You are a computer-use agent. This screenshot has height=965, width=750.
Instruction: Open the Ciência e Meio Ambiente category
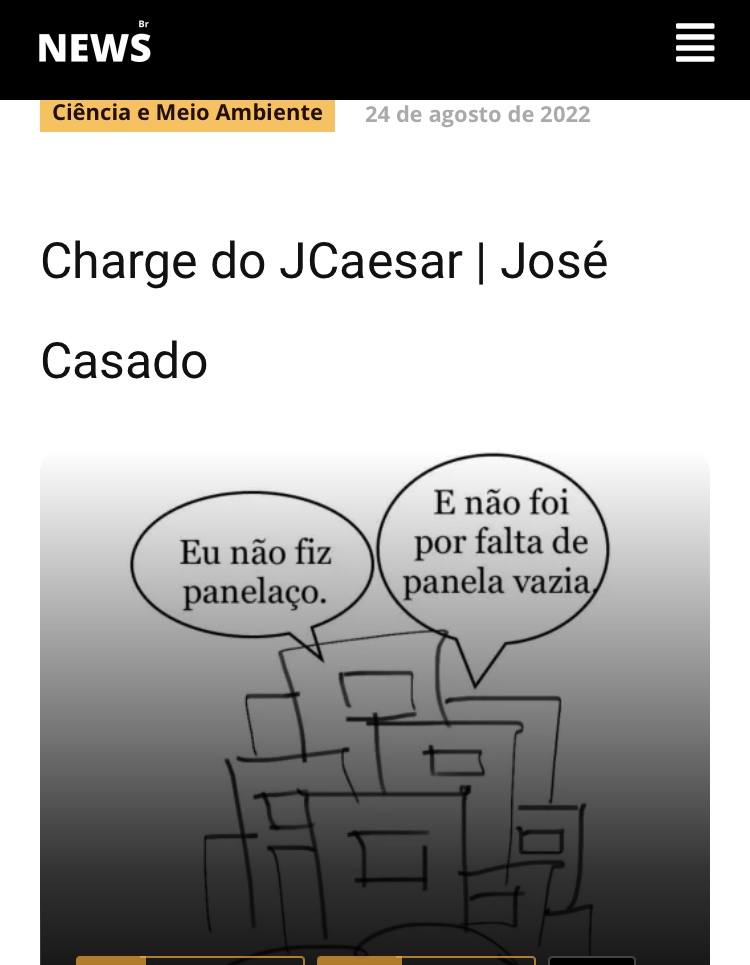(x=187, y=113)
